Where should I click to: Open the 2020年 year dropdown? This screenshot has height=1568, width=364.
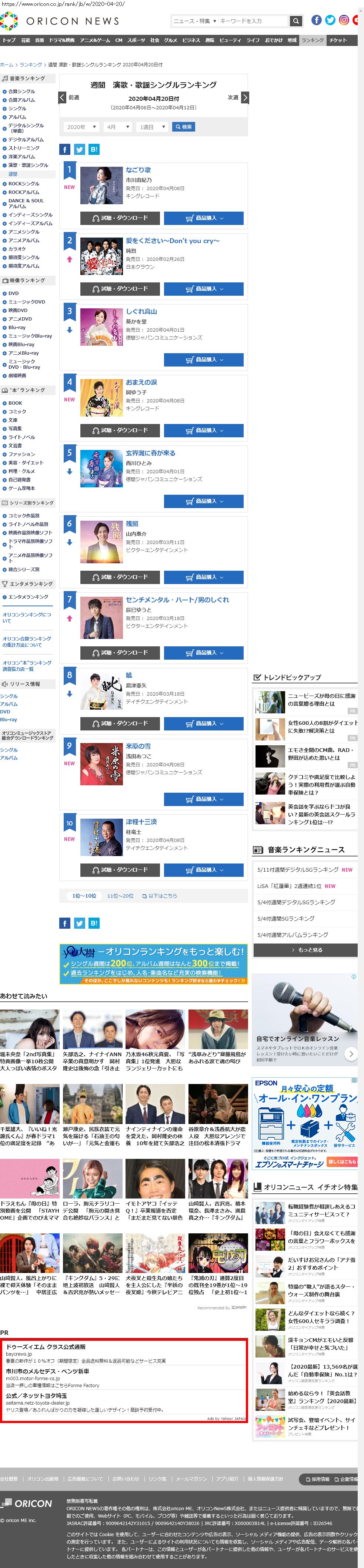[x=81, y=127]
